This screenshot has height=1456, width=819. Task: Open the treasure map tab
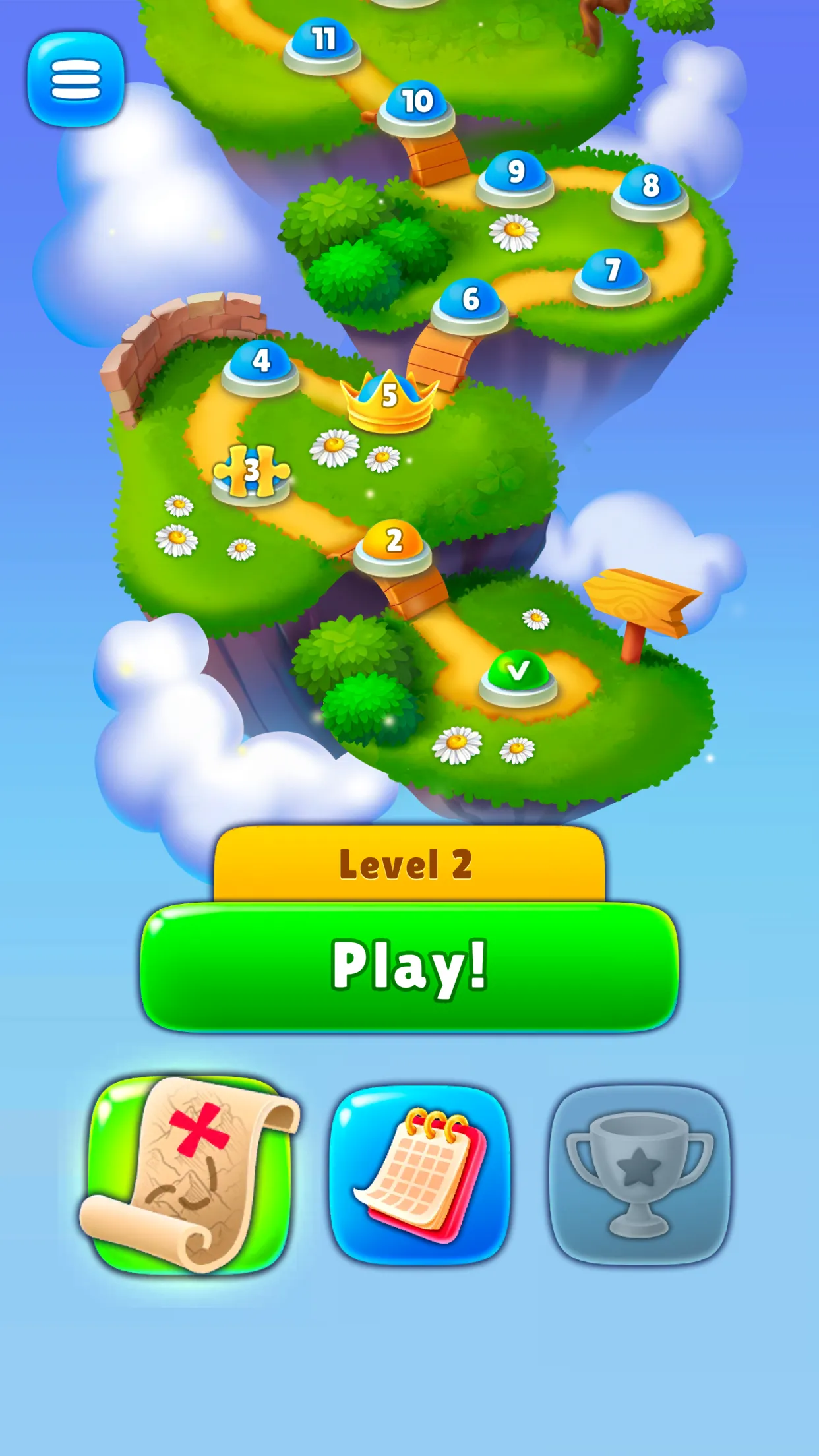190,1175
